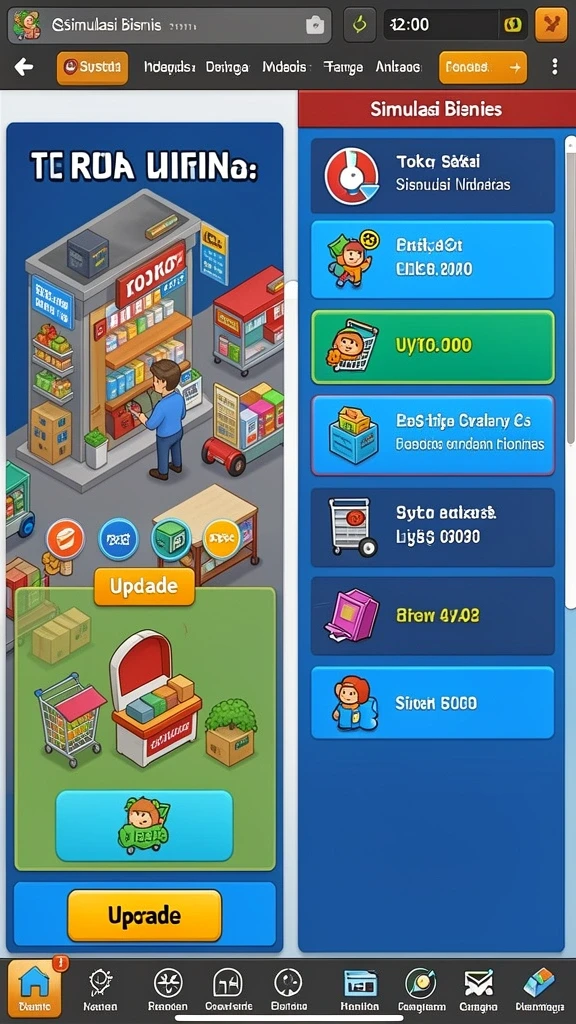The height and width of the screenshot is (1024, 576).
Task: Tap the light blue character button in the green panel
Action: pos(144,825)
